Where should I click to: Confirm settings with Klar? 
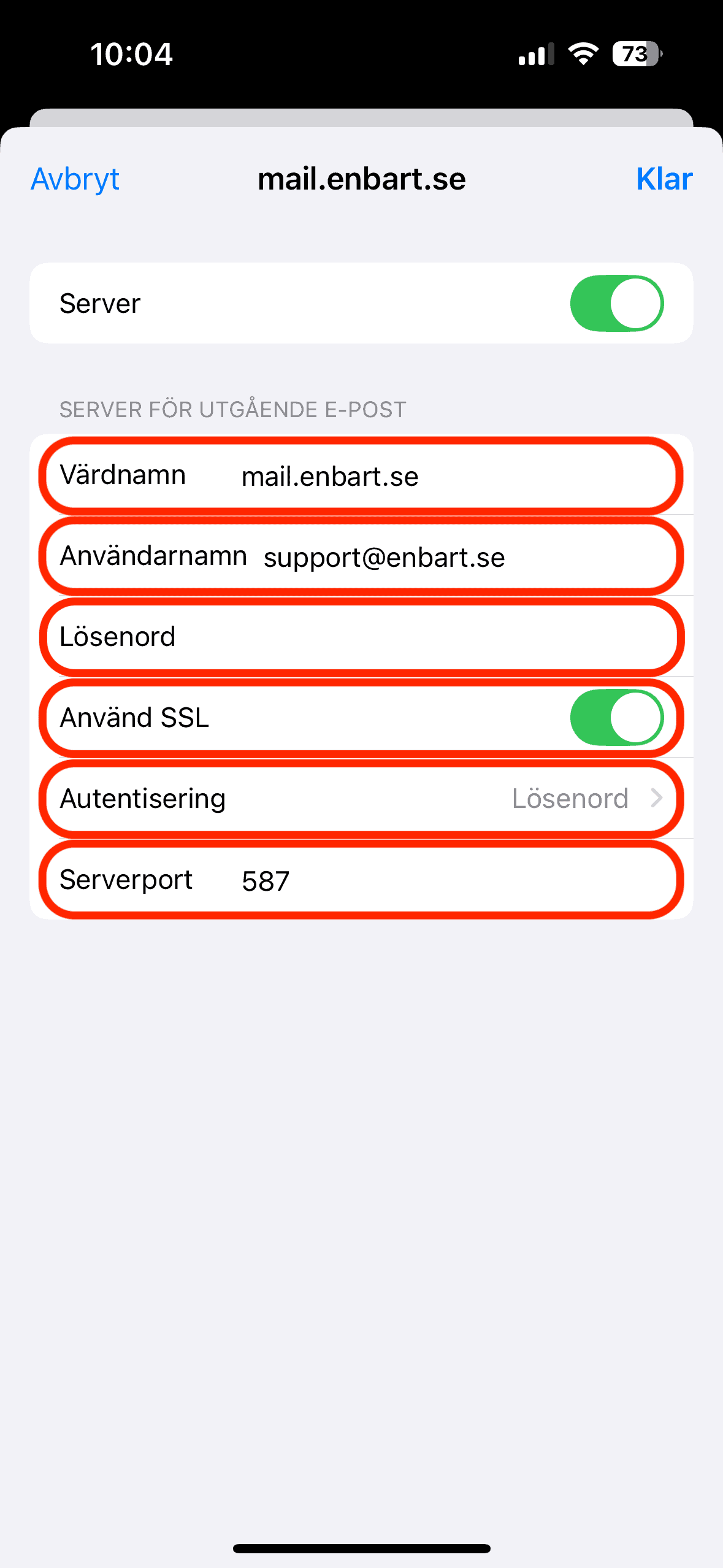(x=664, y=179)
